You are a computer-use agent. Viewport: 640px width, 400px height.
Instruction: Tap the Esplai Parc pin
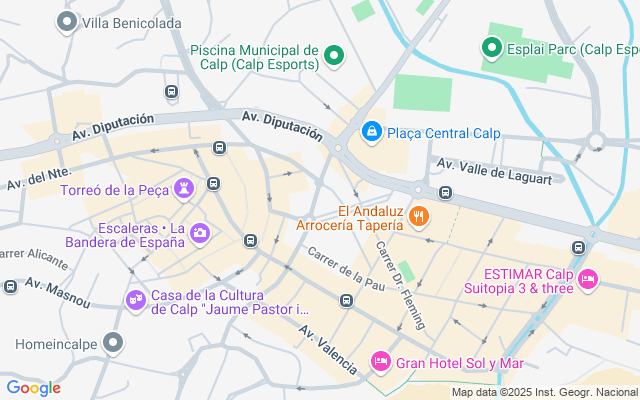(491, 46)
